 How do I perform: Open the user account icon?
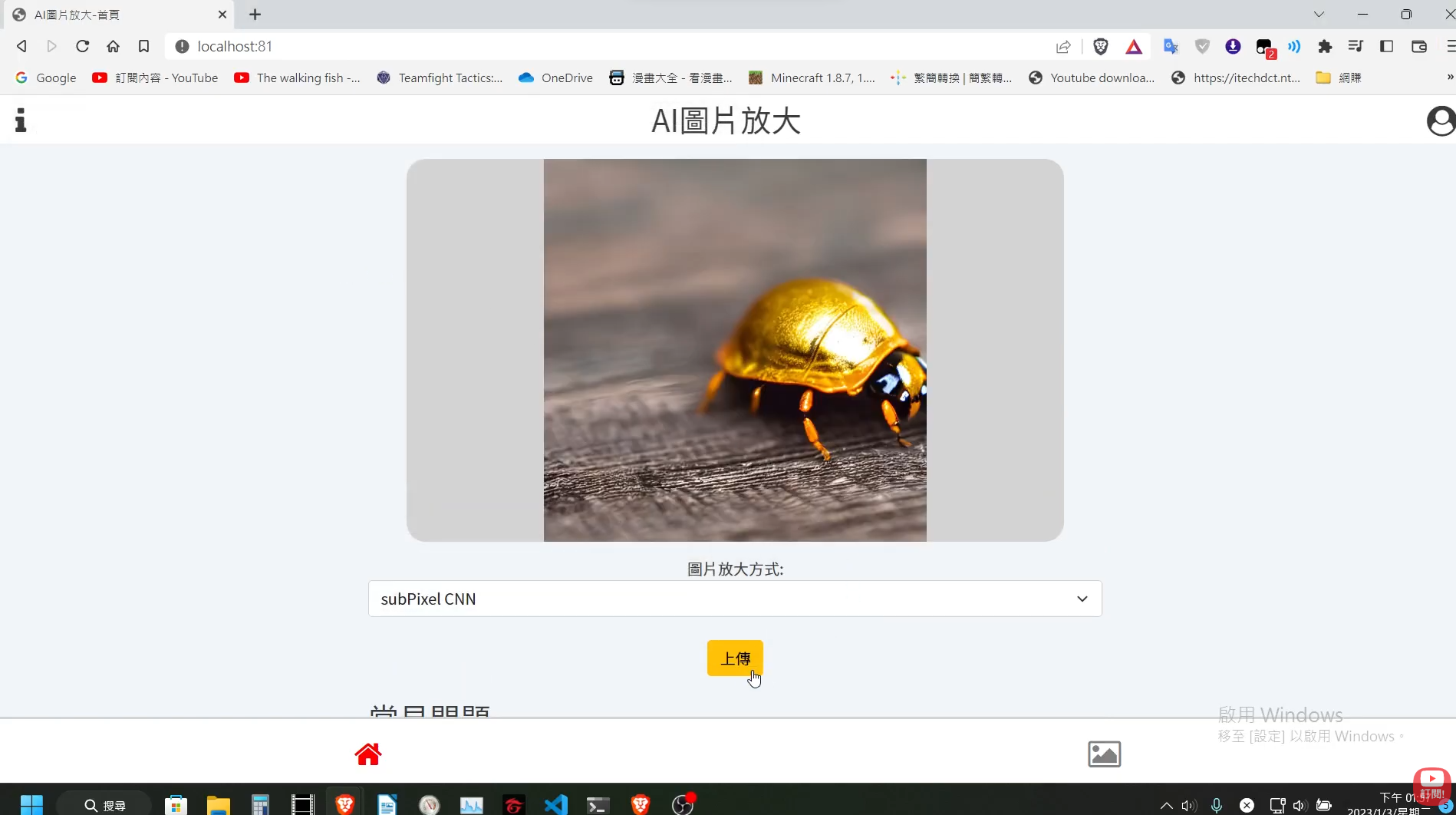pyautogui.click(x=1441, y=120)
